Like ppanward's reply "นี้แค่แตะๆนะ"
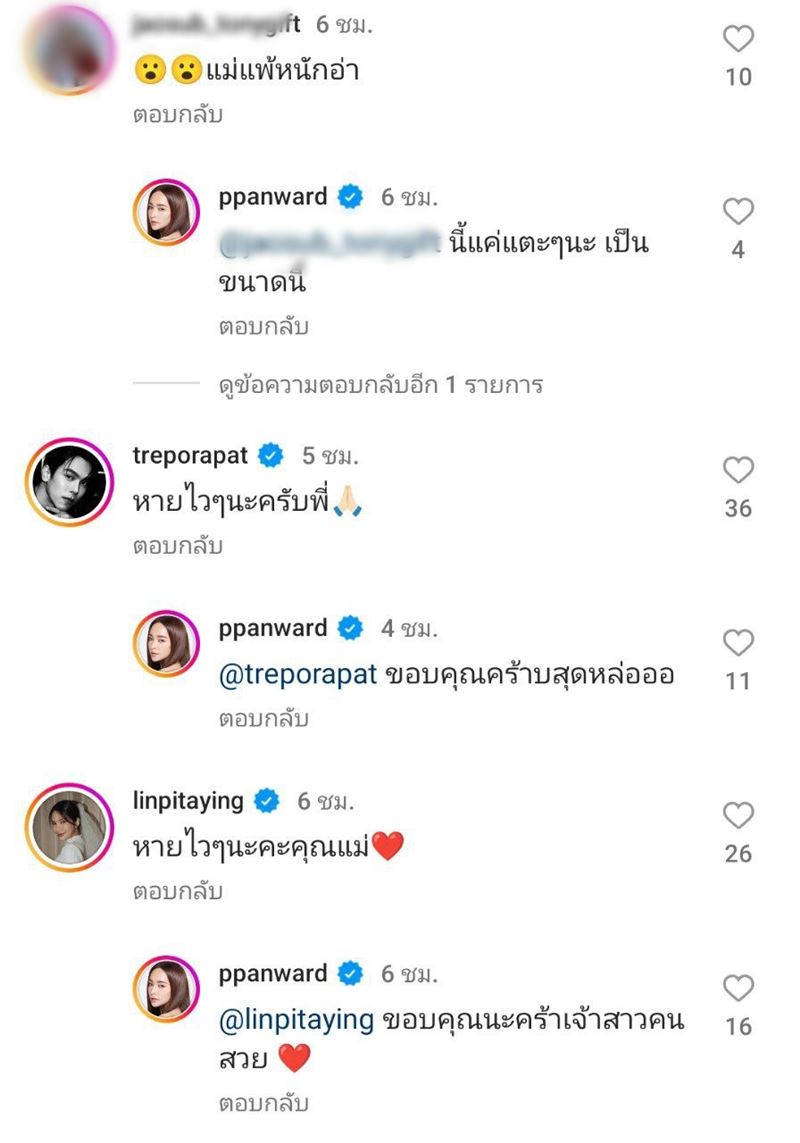This screenshot has height=1143, width=800. [x=738, y=212]
